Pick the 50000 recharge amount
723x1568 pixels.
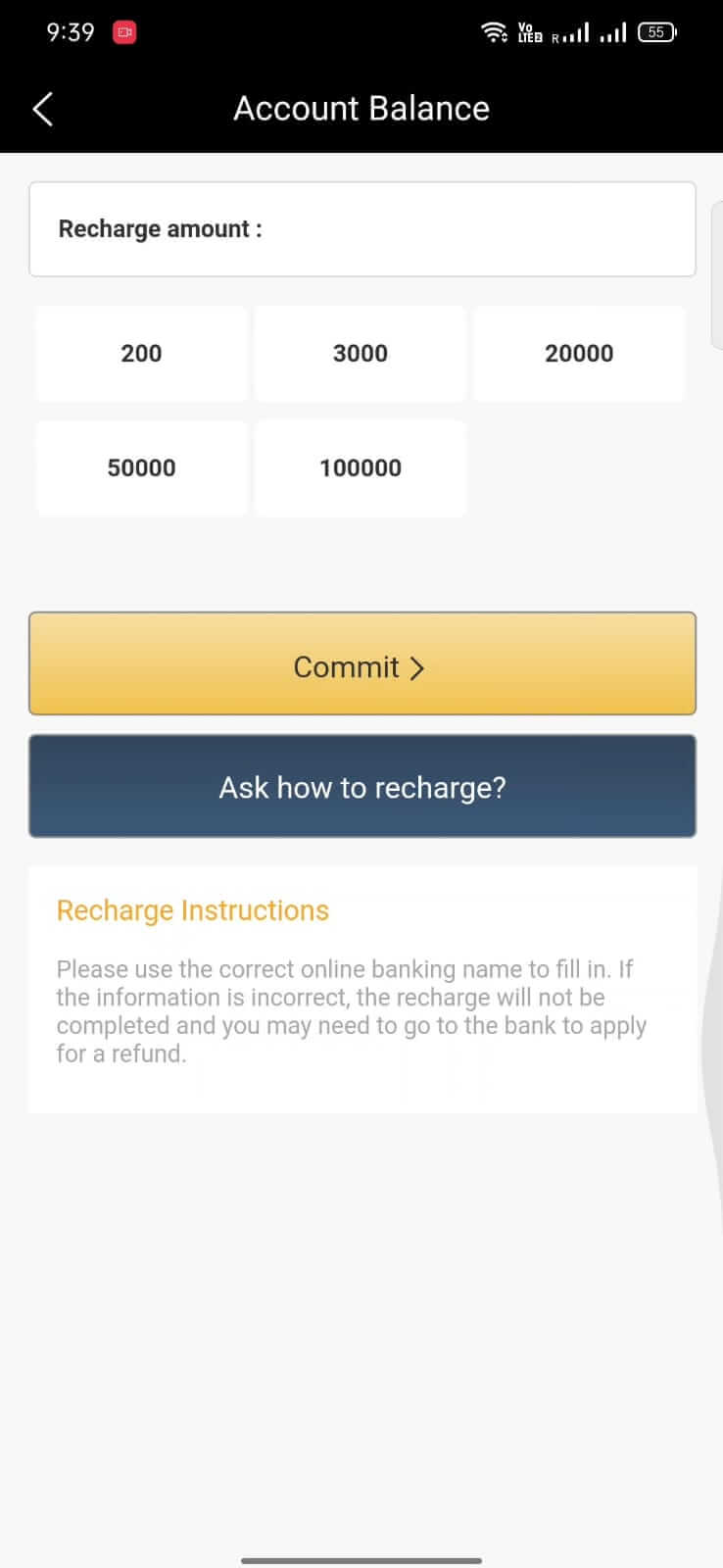pyautogui.click(x=141, y=467)
